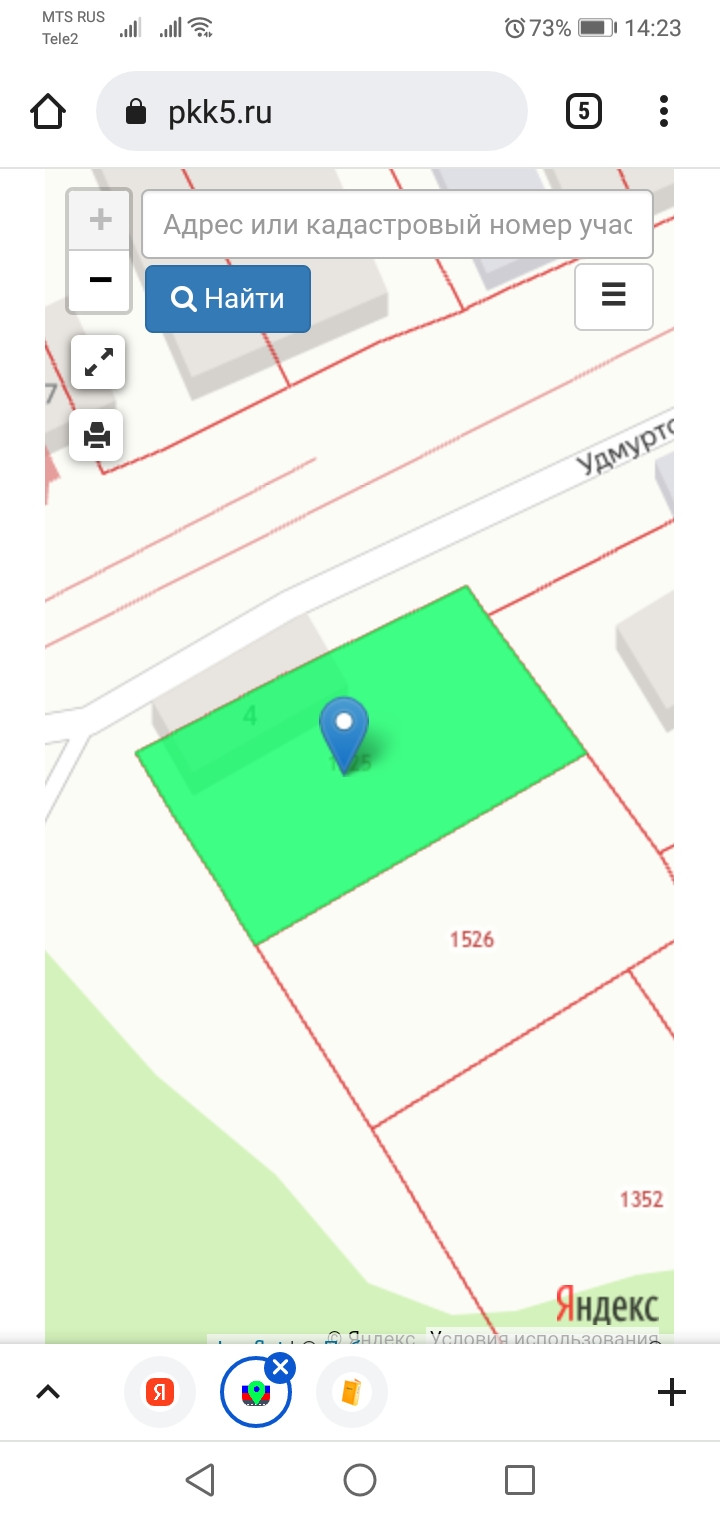The width and height of the screenshot is (720, 1520).
Task: Open recent apps with the square button
Action: (520, 1480)
